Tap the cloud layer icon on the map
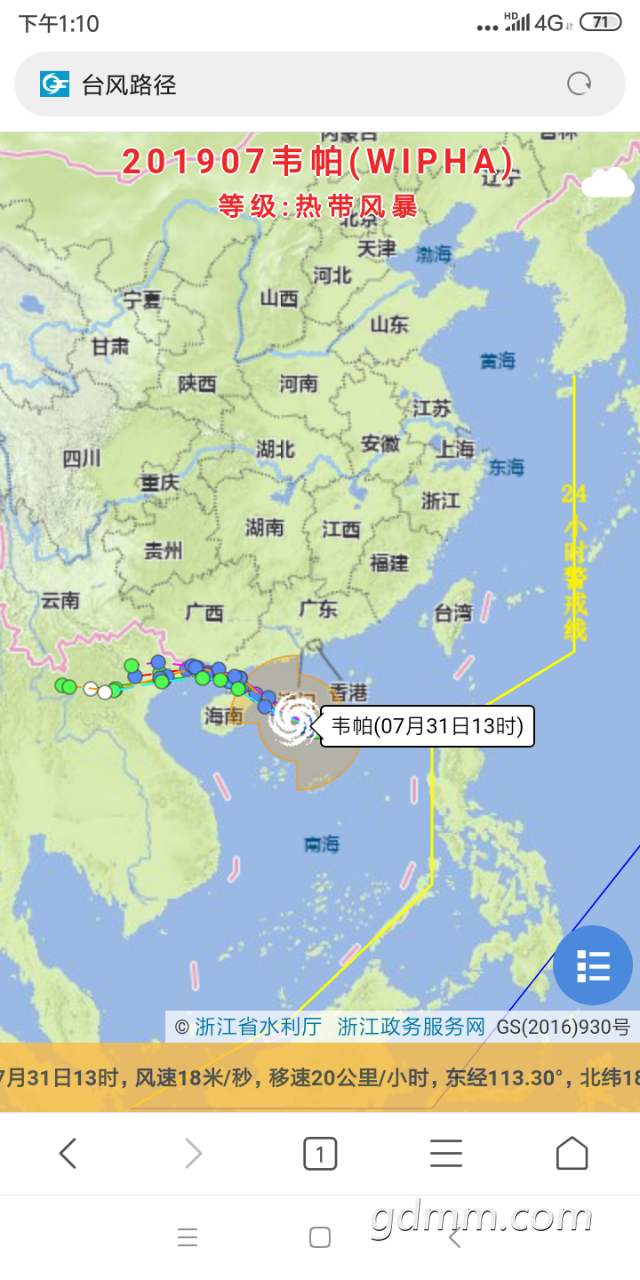Image resolution: width=640 pixels, height=1280 pixels. pyautogui.click(x=607, y=184)
